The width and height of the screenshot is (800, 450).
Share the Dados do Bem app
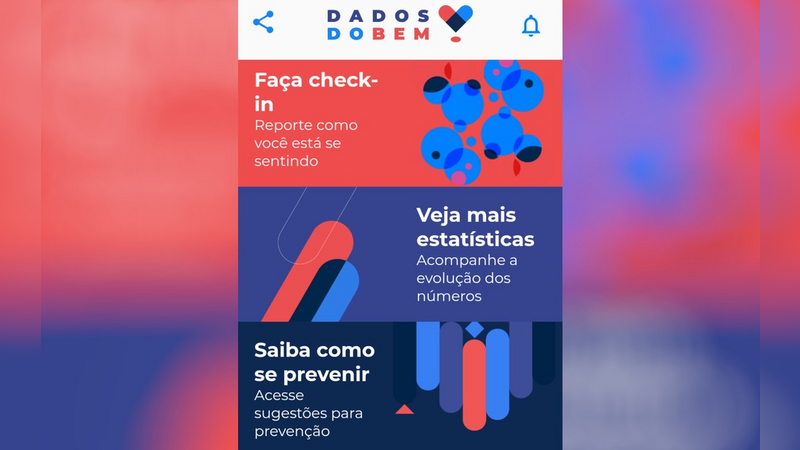(x=264, y=23)
